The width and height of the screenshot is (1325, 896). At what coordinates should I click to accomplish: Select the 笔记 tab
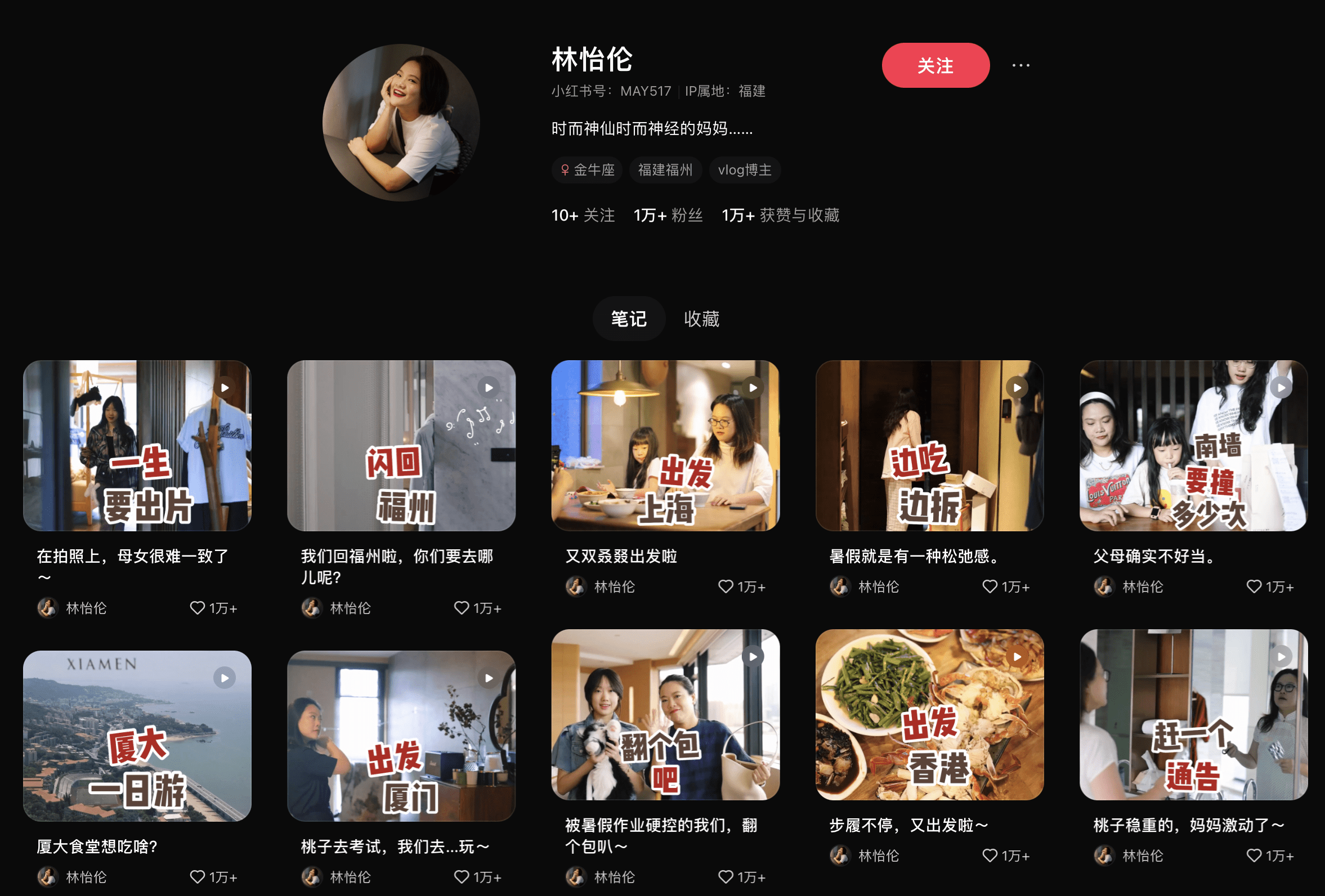coord(628,319)
